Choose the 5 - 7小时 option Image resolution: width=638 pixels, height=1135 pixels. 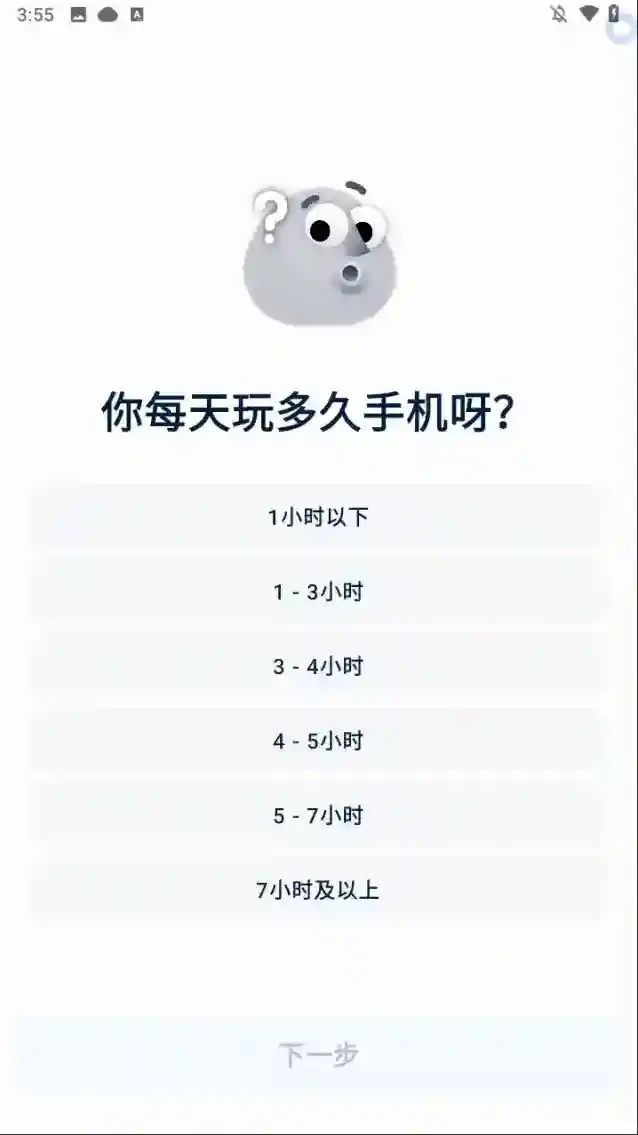(319, 815)
